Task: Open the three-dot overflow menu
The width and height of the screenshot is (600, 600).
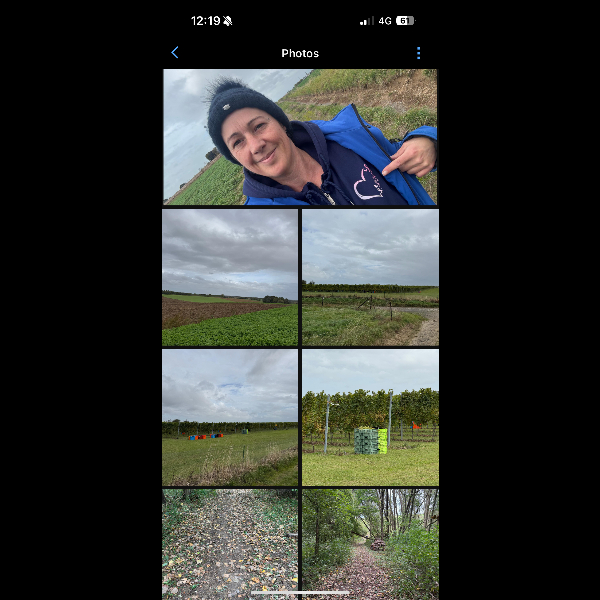Action: [x=418, y=53]
